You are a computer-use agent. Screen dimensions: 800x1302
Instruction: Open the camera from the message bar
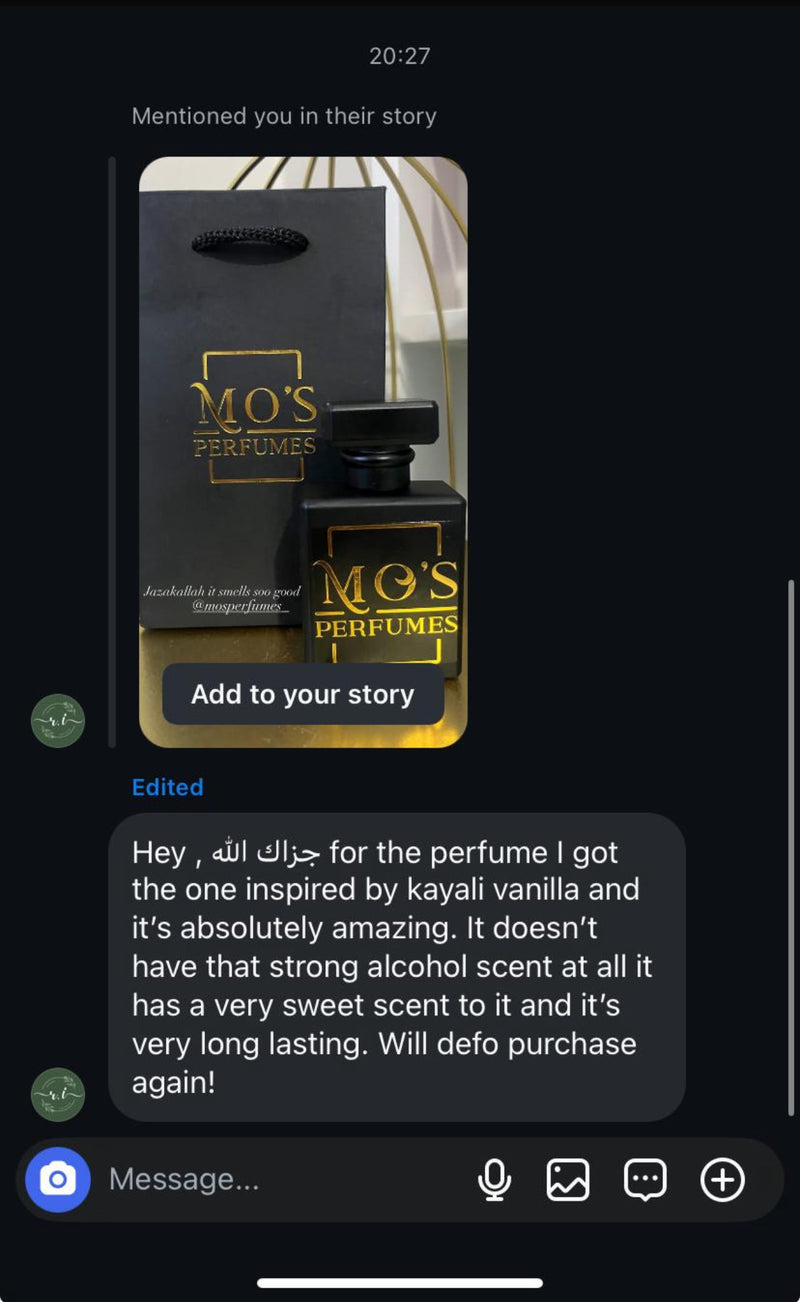(x=58, y=1180)
